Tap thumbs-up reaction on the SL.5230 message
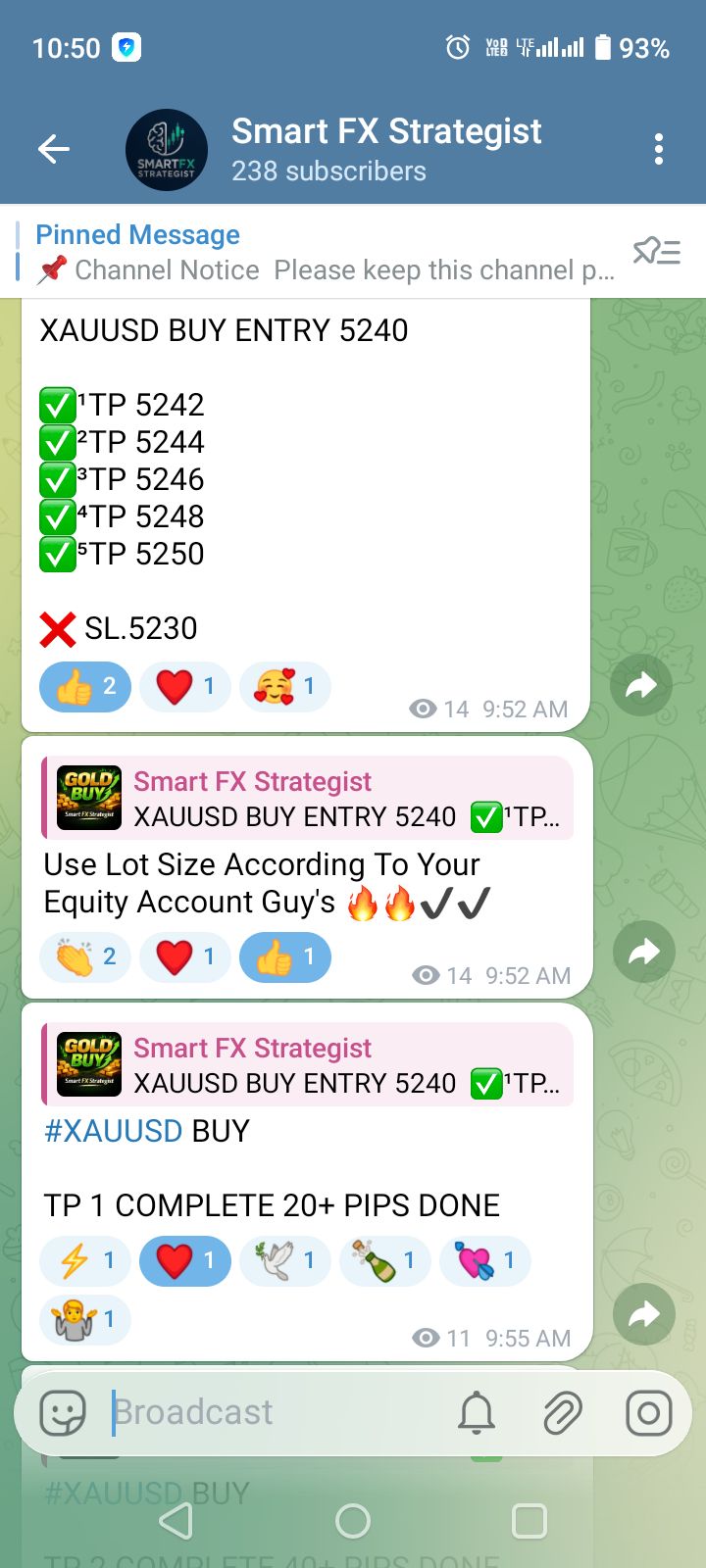This screenshot has width=706, height=1568. [85, 686]
